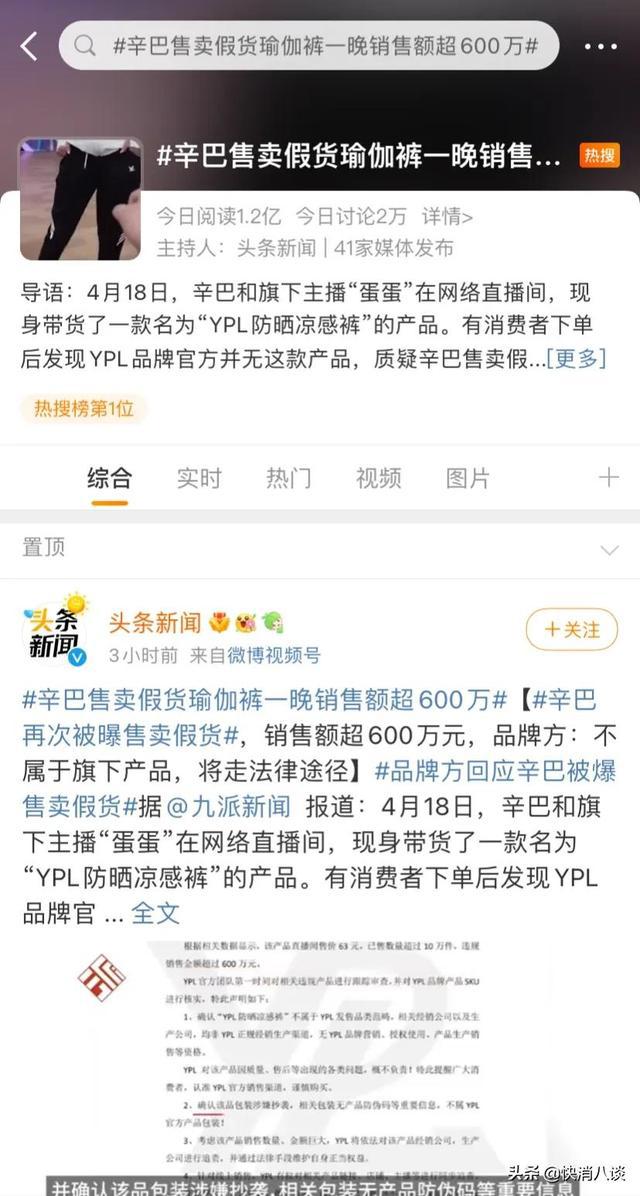640x1196 pixels.
Task: Open 详情 for topic details
Action: coord(447,216)
